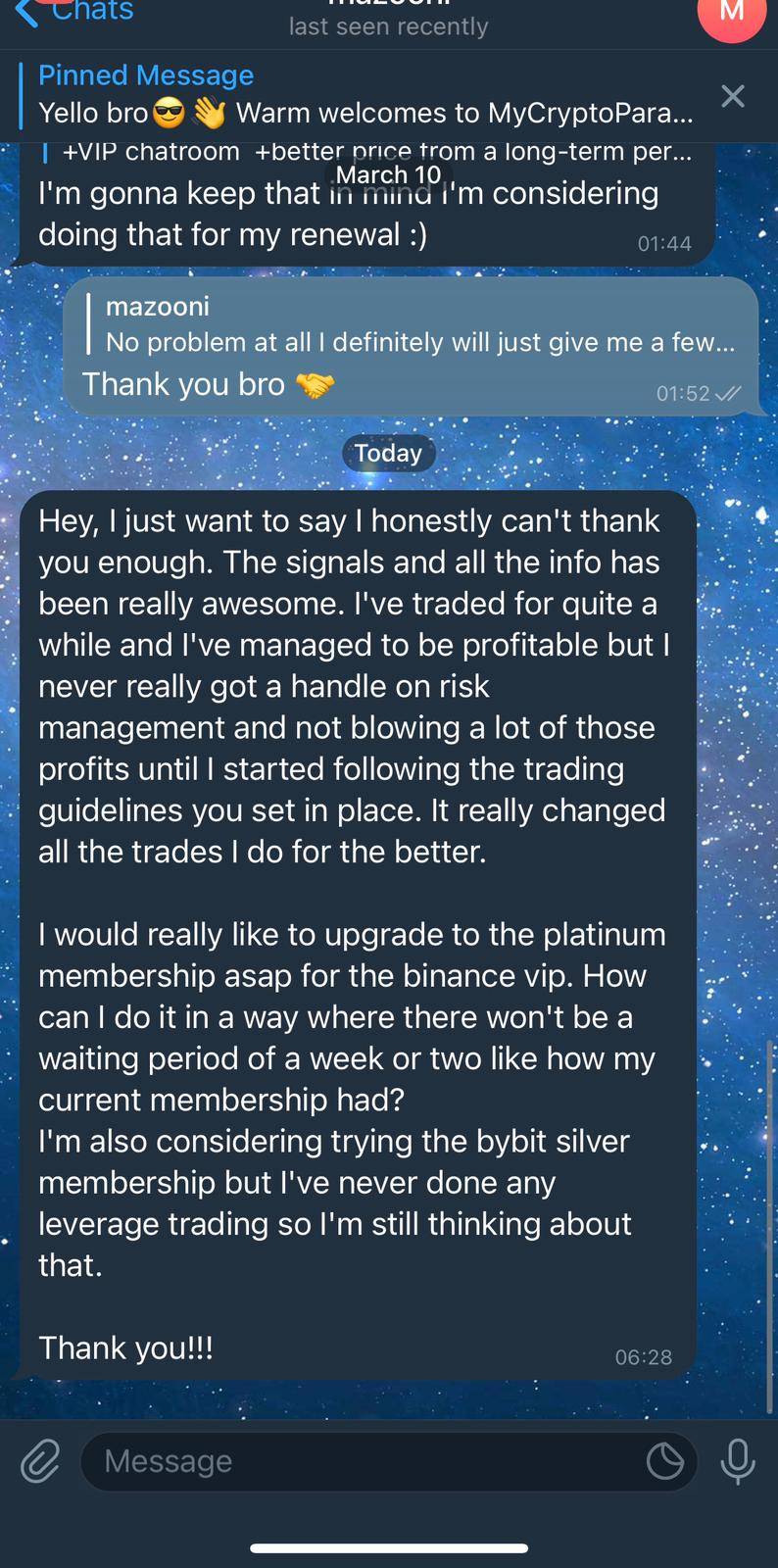Dismiss the pinned message banner

733,96
